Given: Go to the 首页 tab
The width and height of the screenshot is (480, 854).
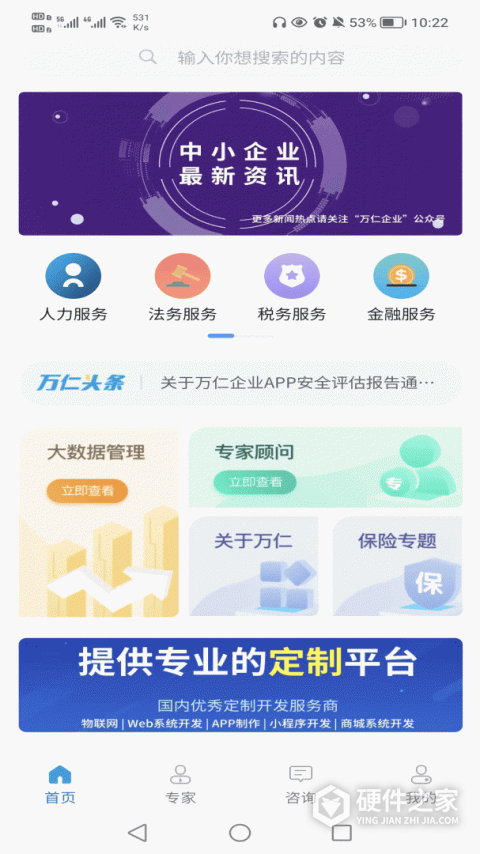Looking at the screenshot, I should pos(60,785).
